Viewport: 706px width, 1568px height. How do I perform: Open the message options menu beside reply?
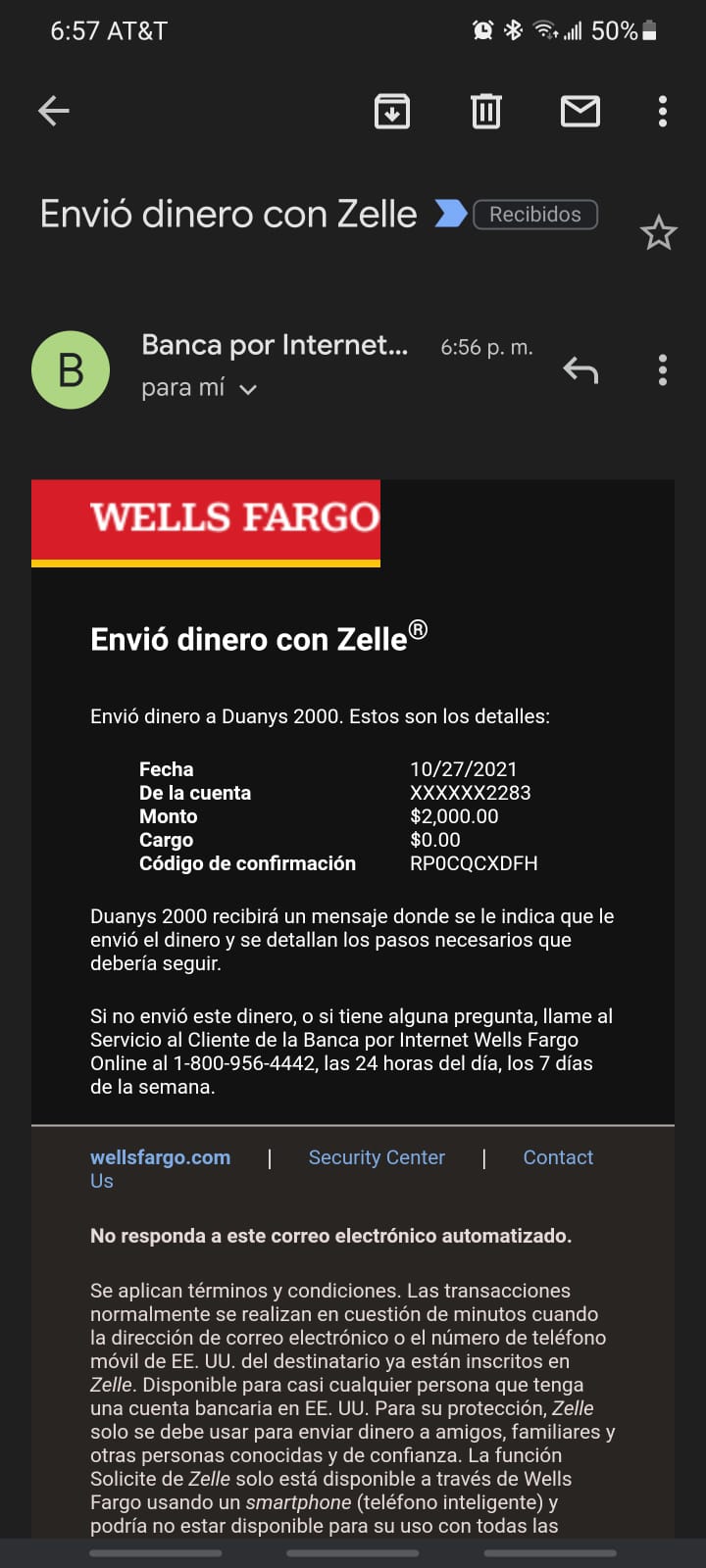pyautogui.click(x=663, y=369)
